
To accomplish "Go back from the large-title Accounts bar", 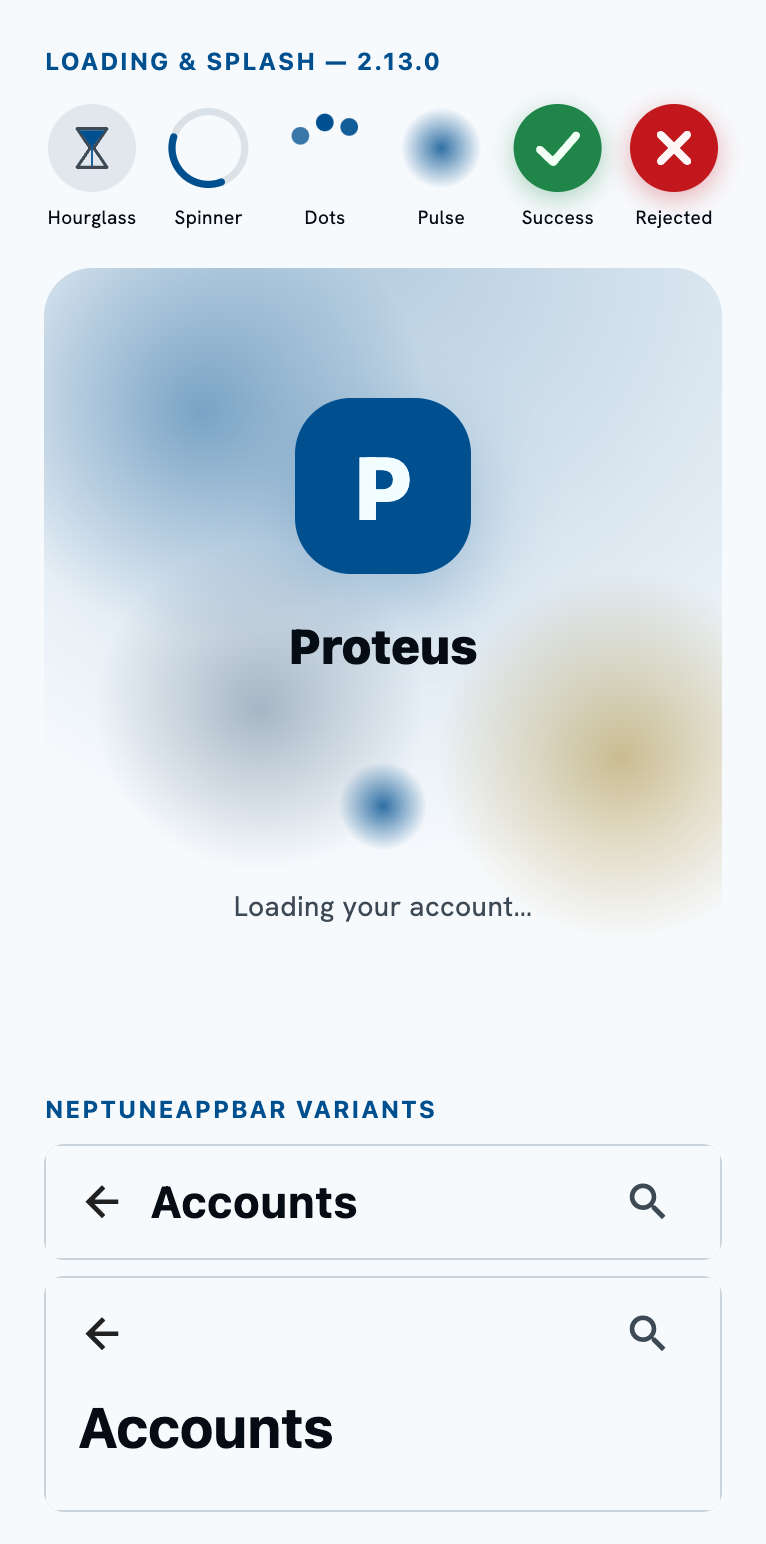I will click(102, 1333).
